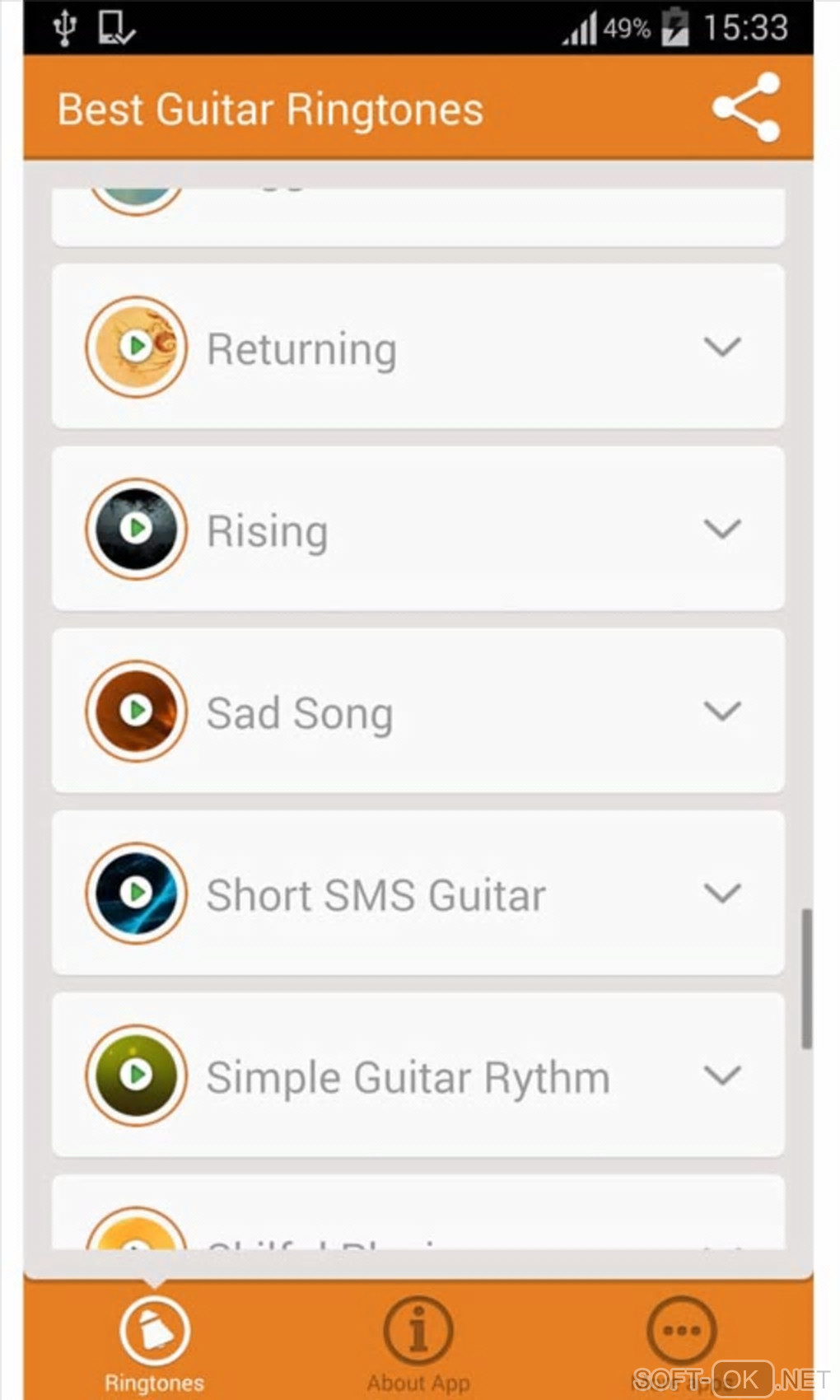Switch to the Ringtones tab
This screenshot has height=1400, width=840.
(x=154, y=1342)
